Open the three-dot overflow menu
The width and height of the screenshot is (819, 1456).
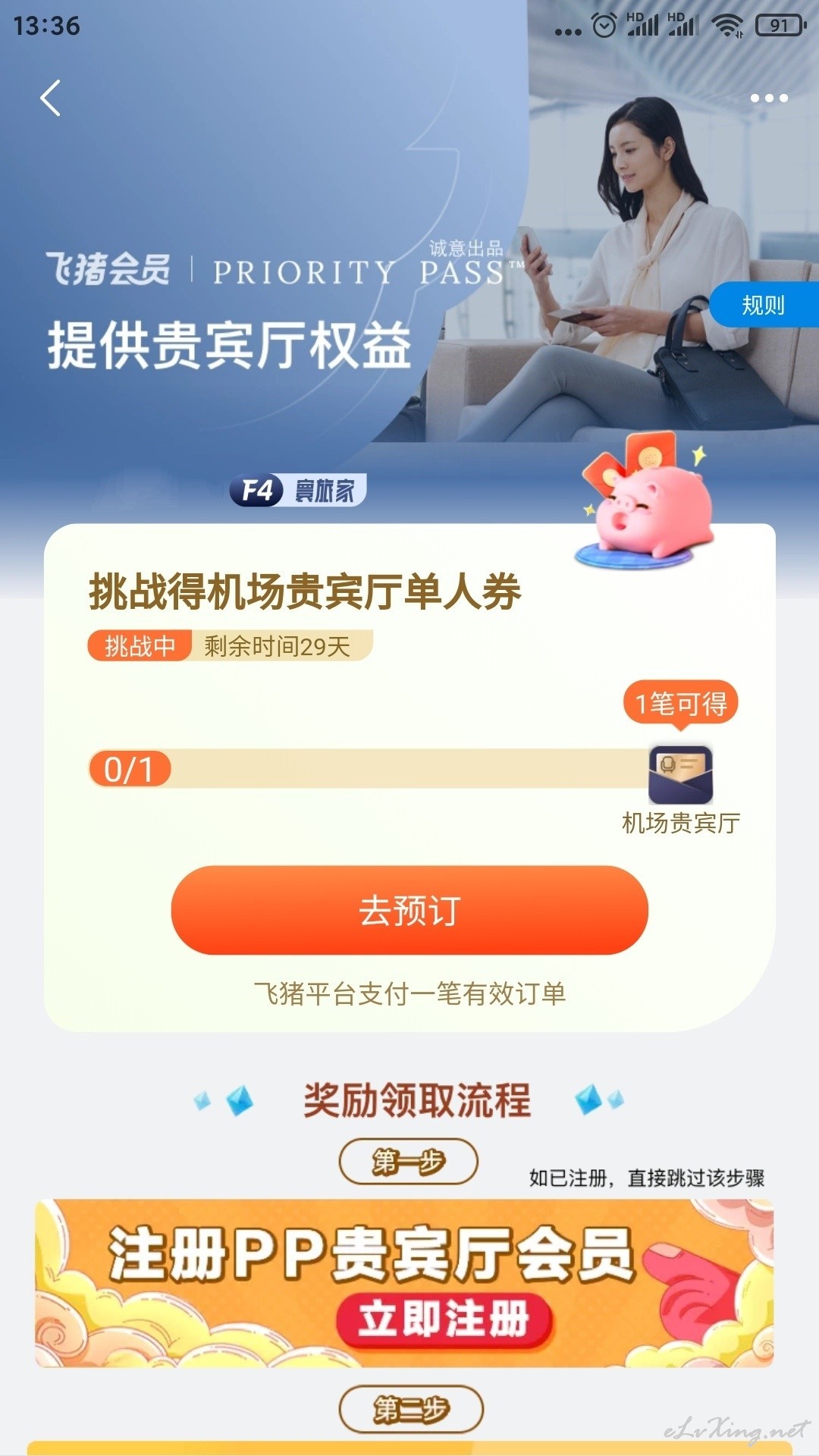[x=769, y=98]
